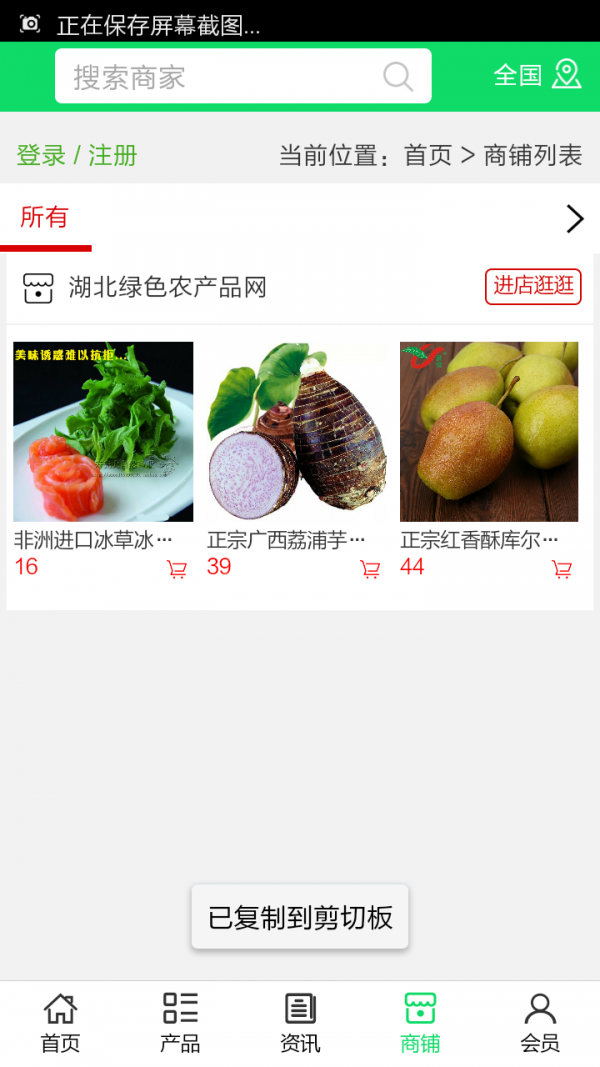Viewport: 600px width, 1067px height.
Task: Switch to the 商铺 tab
Action: pyautogui.click(x=420, y=1023)
